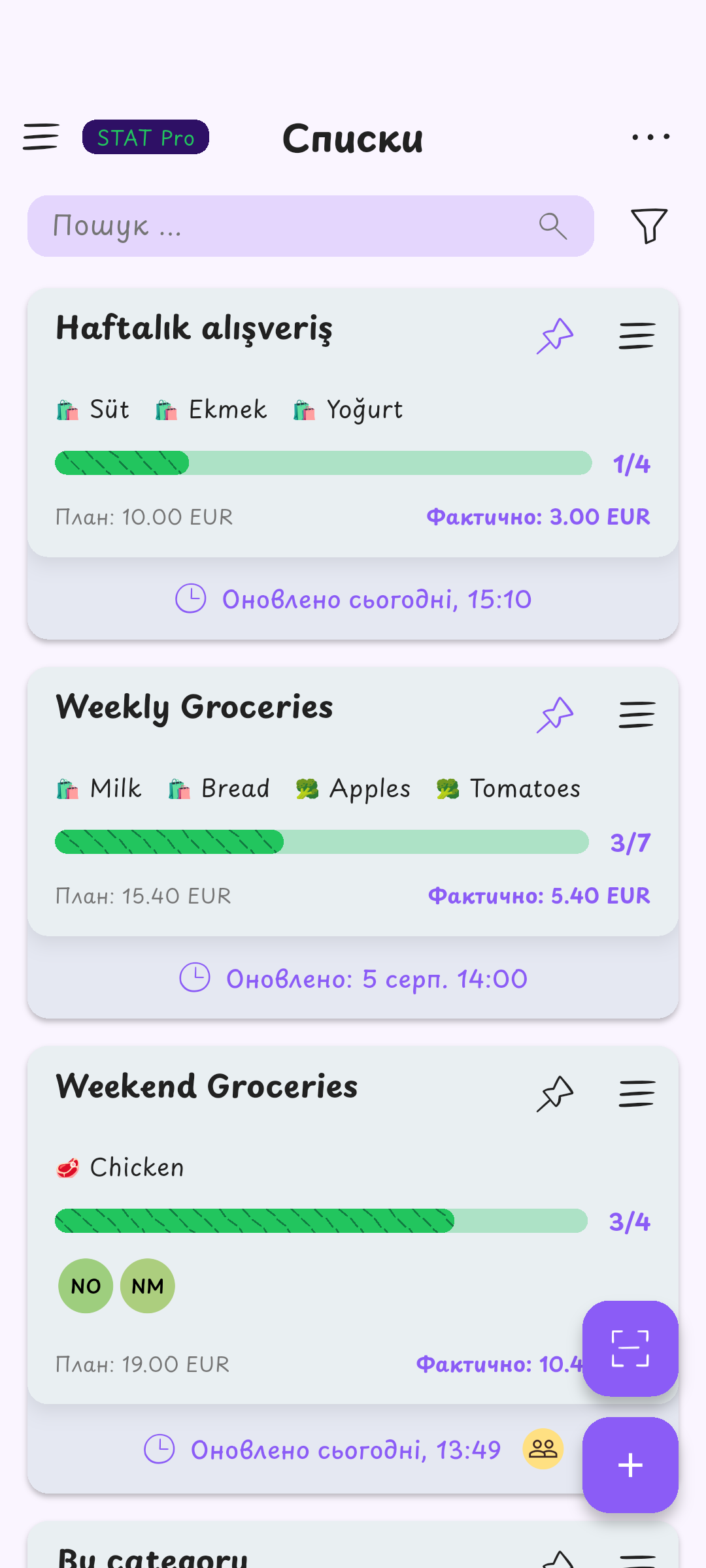Open the Haftalık alışveriş list menu
Viewport: 706px width, 1568px height.
pyautogui.click(x=637, y=336)
